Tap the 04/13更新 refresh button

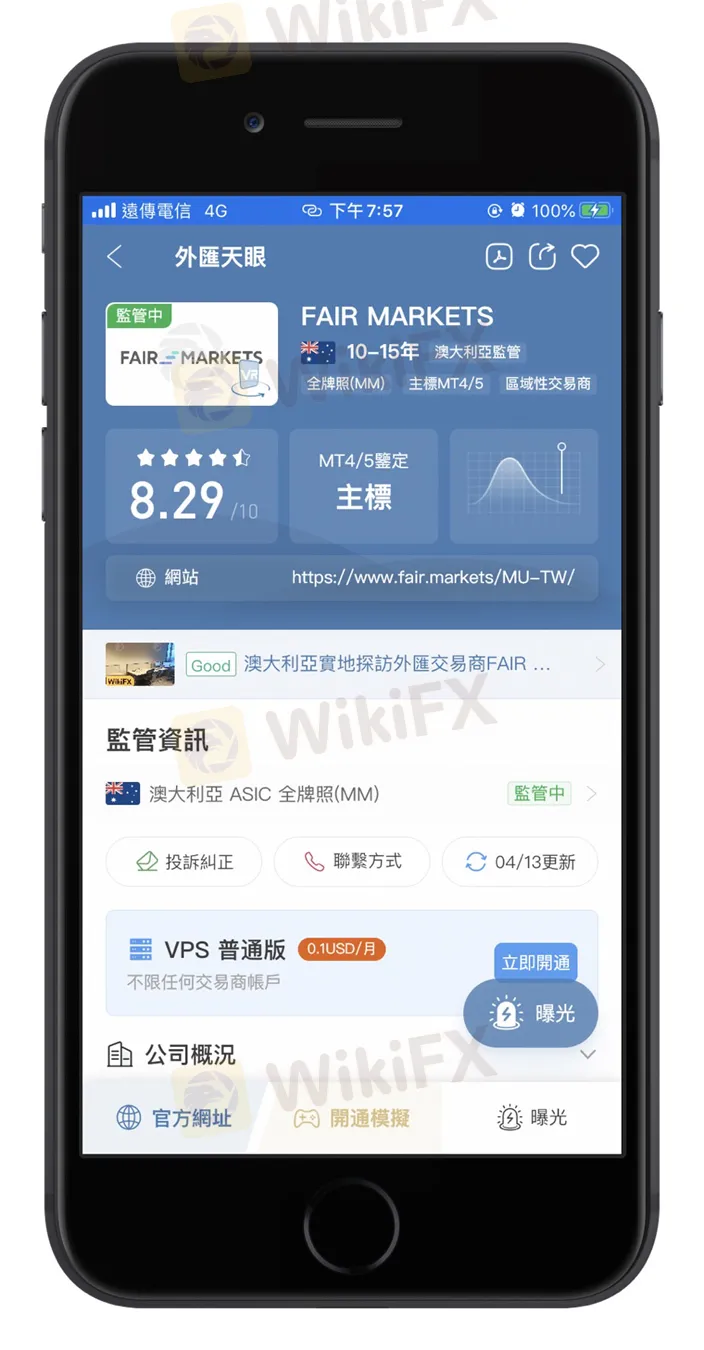(x=520, y=862)
